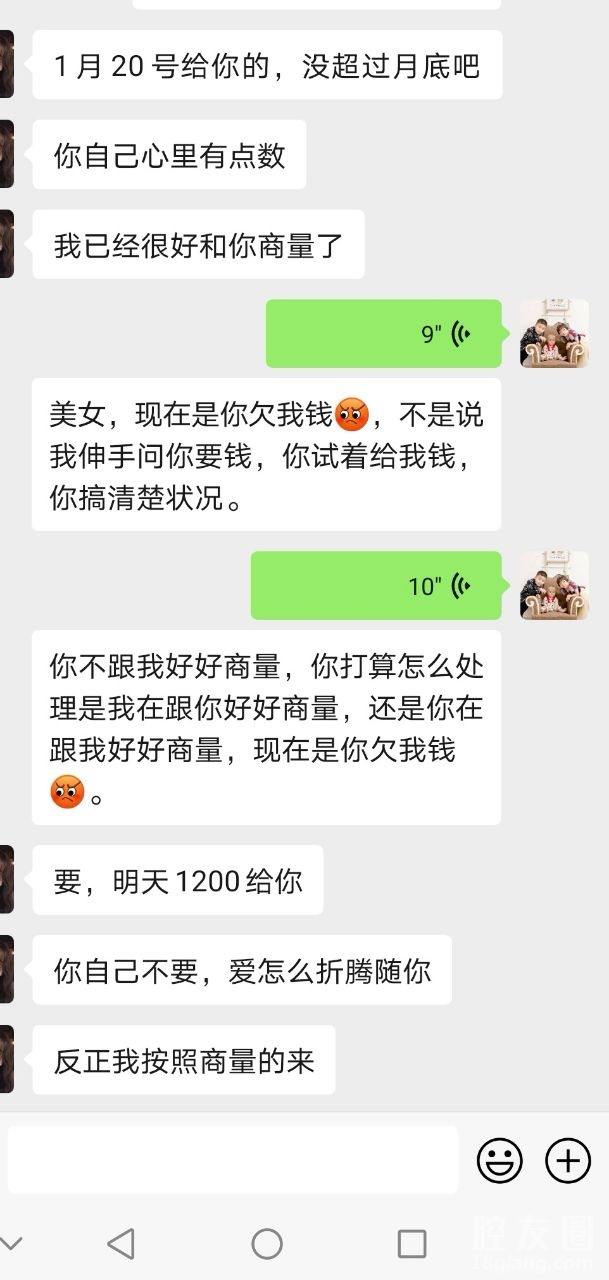Tap sender avatar beside 10-second voice message
This screenshot has width=609, height=1280.
point(554,586)
